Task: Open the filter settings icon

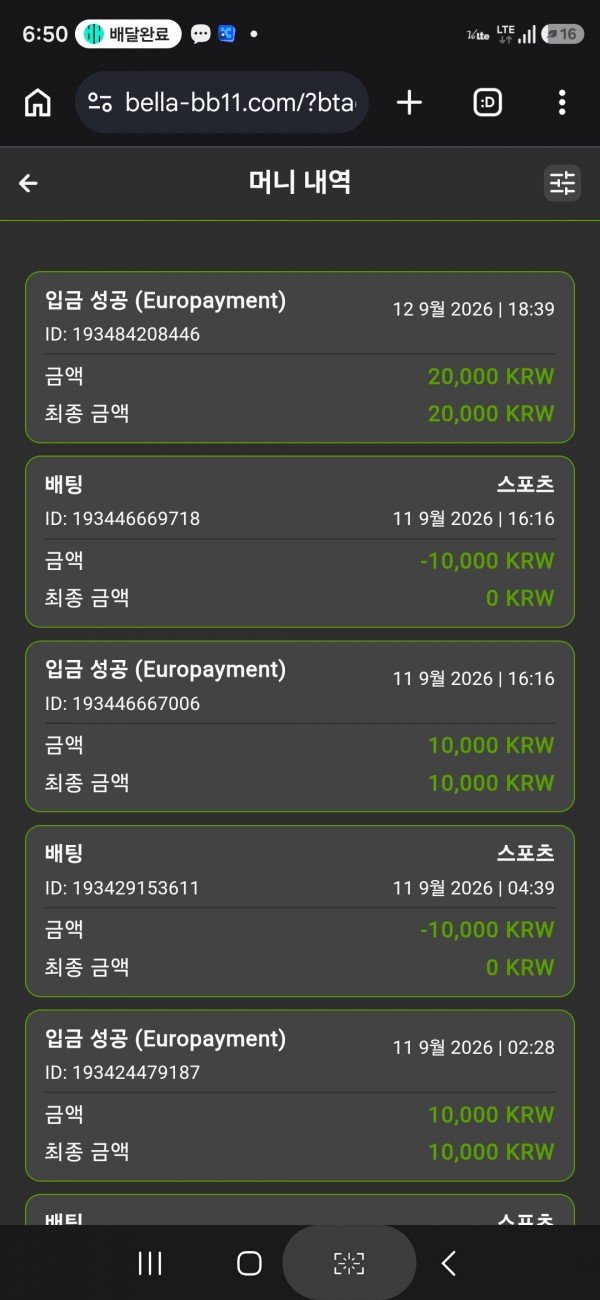Action: [x=562, y=183]
